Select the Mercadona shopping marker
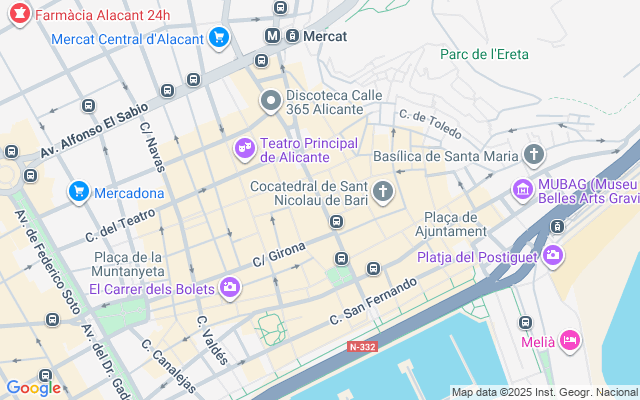Screen dimensions: 640x400 (x=79, y=192)
